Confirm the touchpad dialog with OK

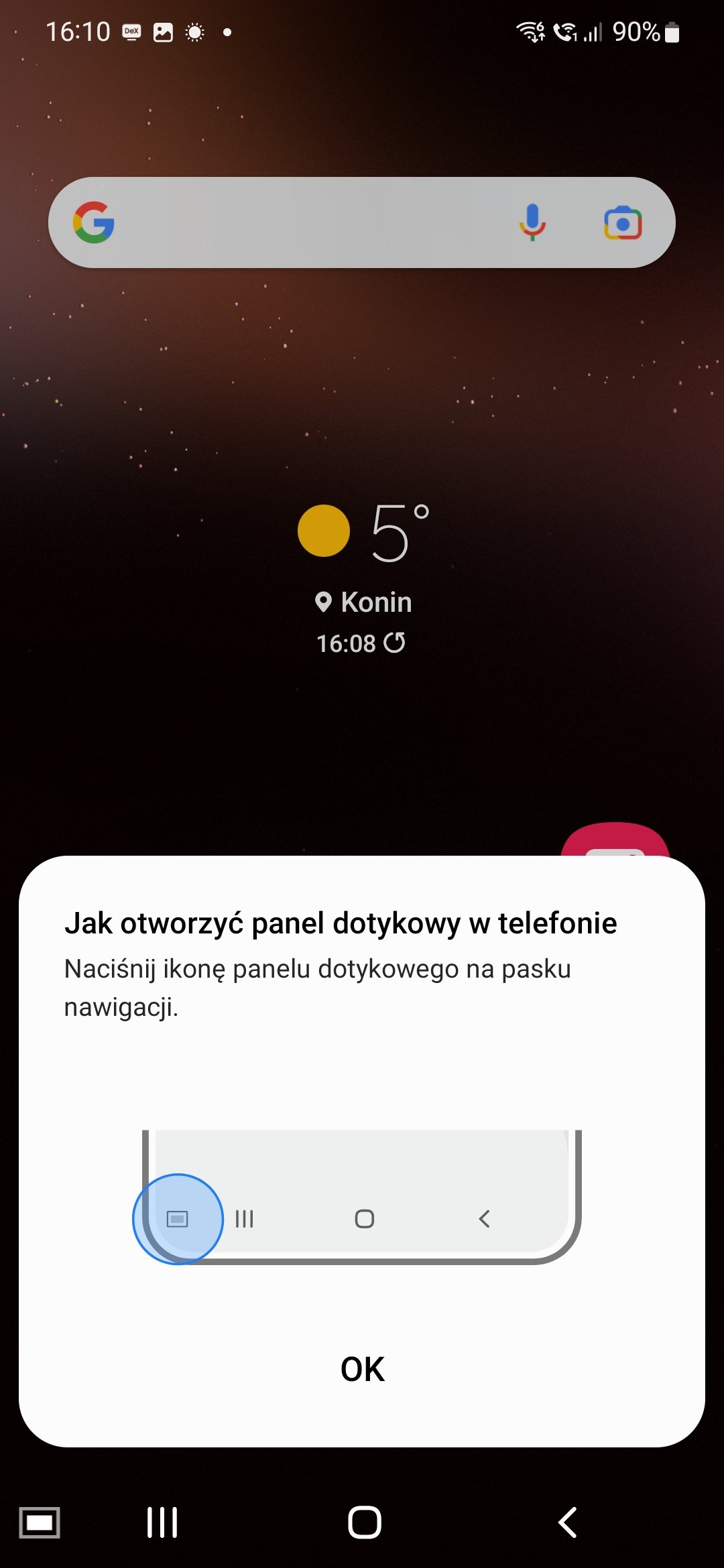coord(362,1369)
